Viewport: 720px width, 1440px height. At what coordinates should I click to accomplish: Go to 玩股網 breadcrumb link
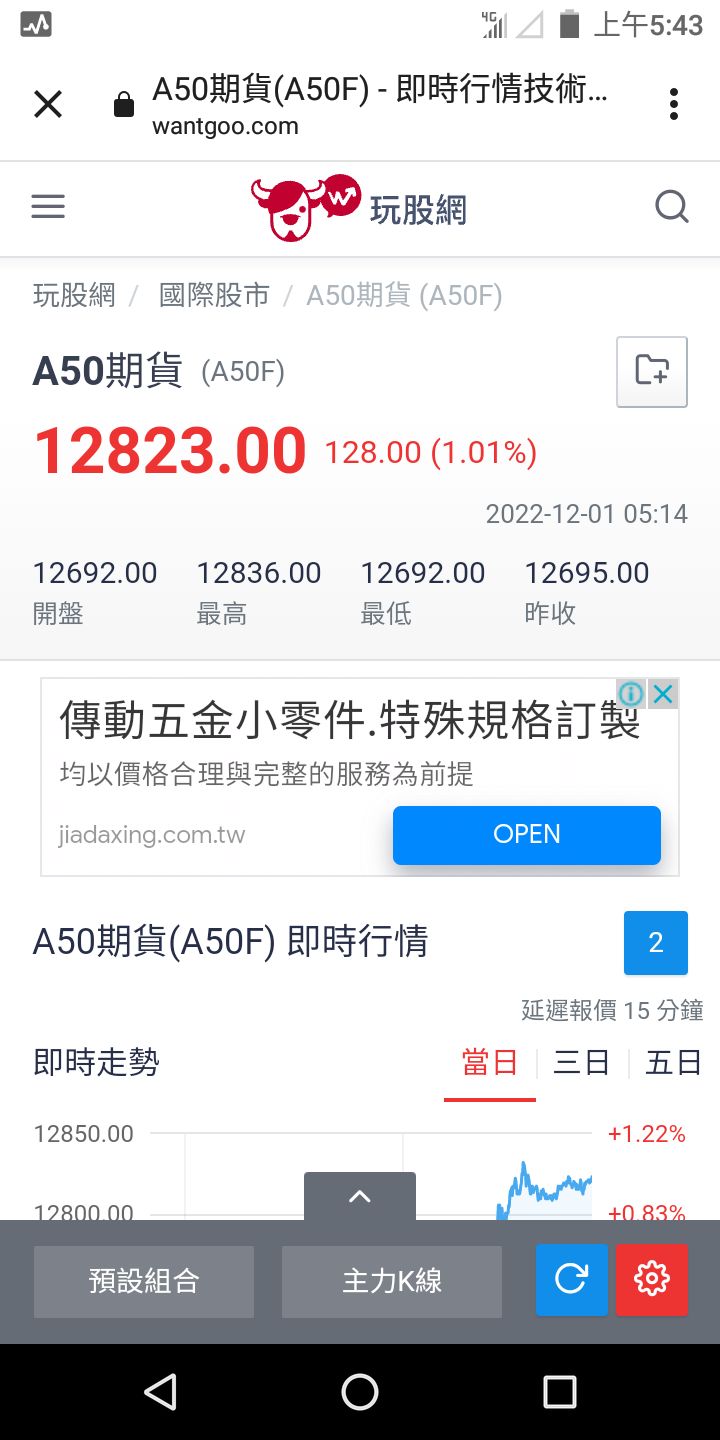pos(74,295)
